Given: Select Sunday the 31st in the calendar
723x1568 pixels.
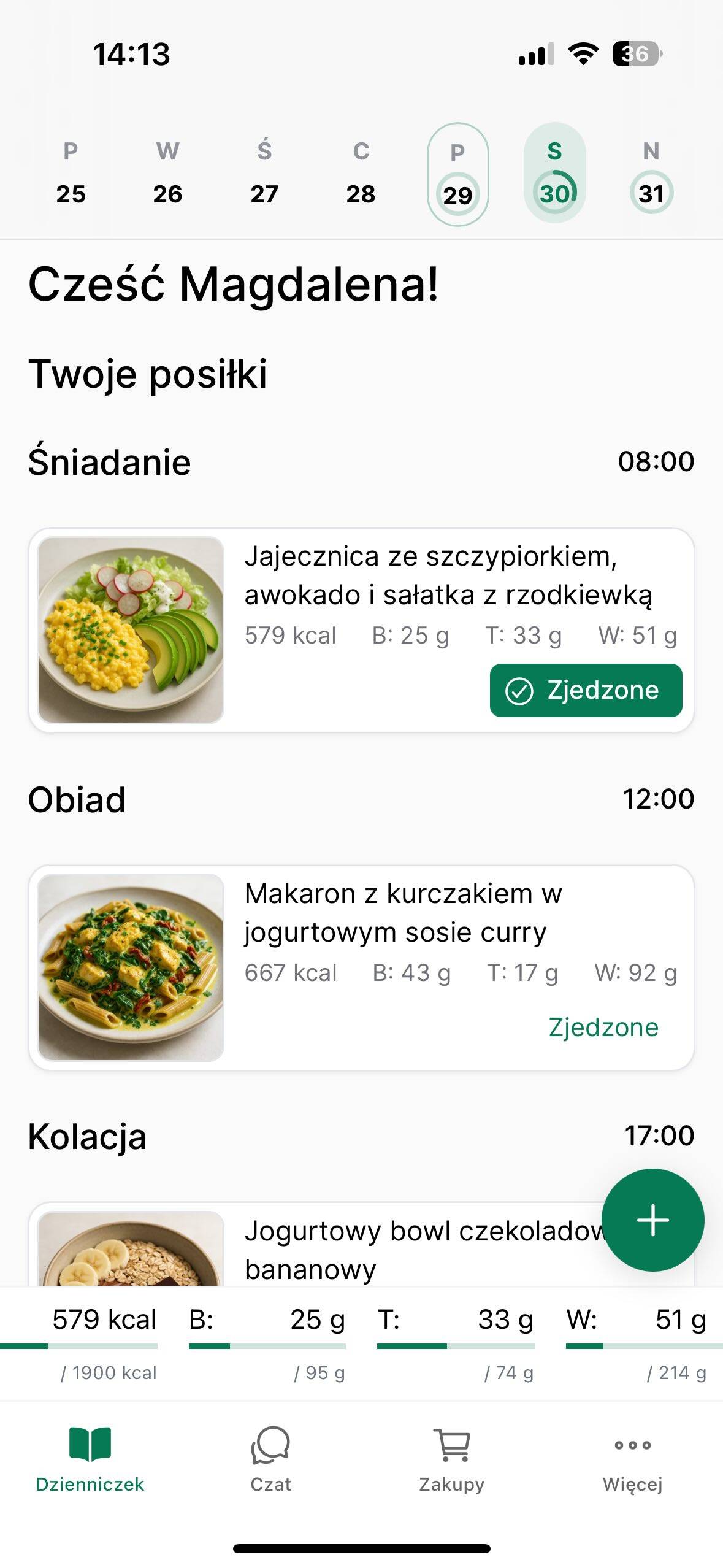Looking at the screenshot, I should 651,175.
